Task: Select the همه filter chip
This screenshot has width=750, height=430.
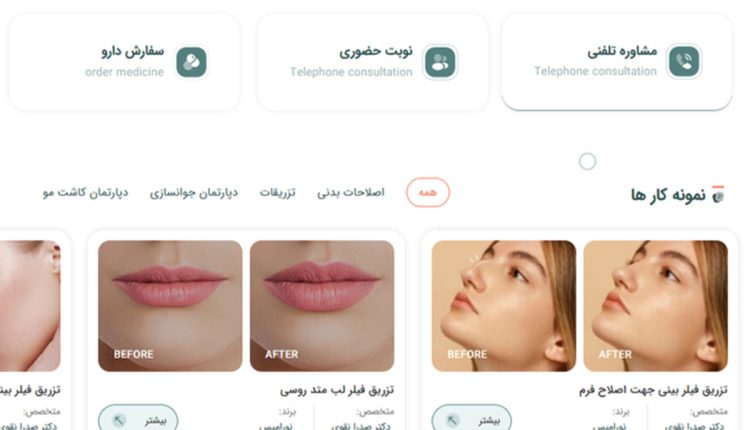Action: 428,192
